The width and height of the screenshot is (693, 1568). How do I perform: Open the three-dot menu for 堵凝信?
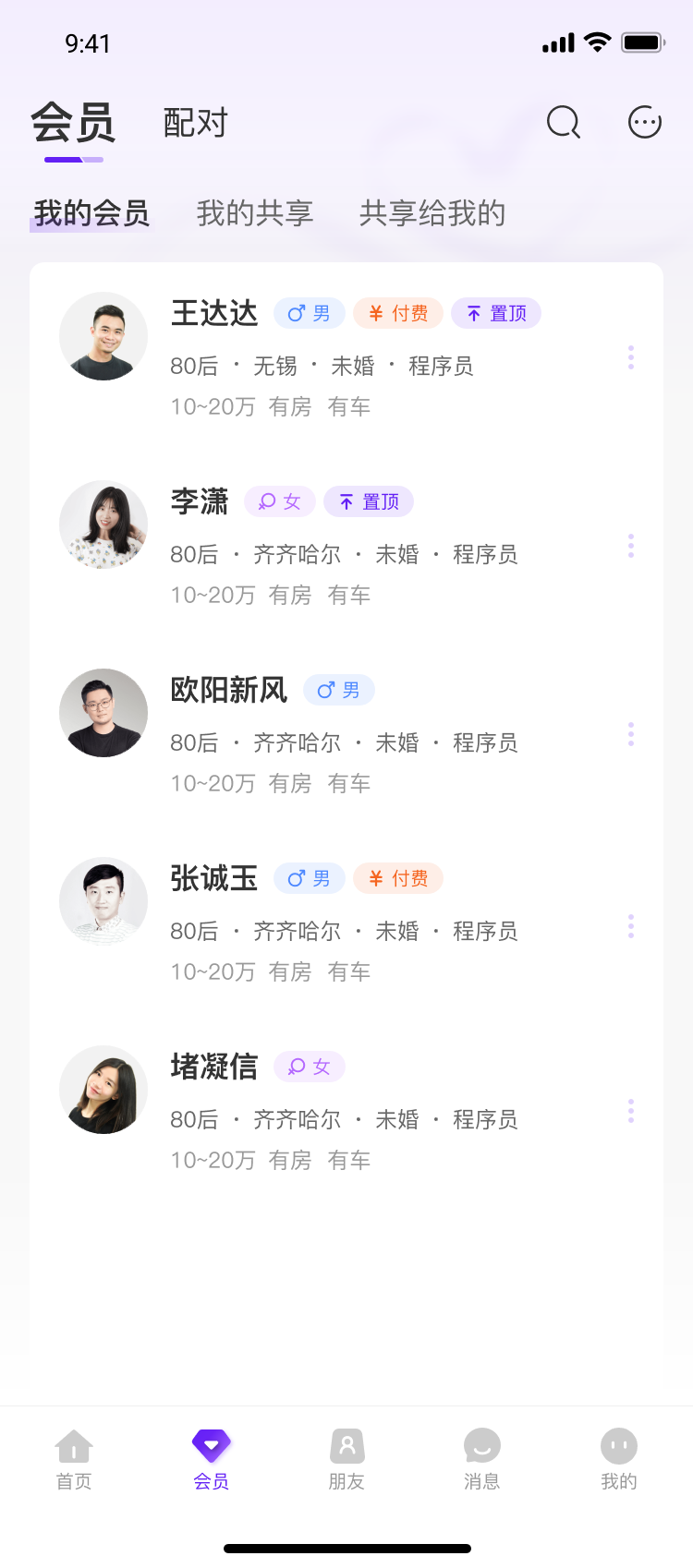(630, 1112)
